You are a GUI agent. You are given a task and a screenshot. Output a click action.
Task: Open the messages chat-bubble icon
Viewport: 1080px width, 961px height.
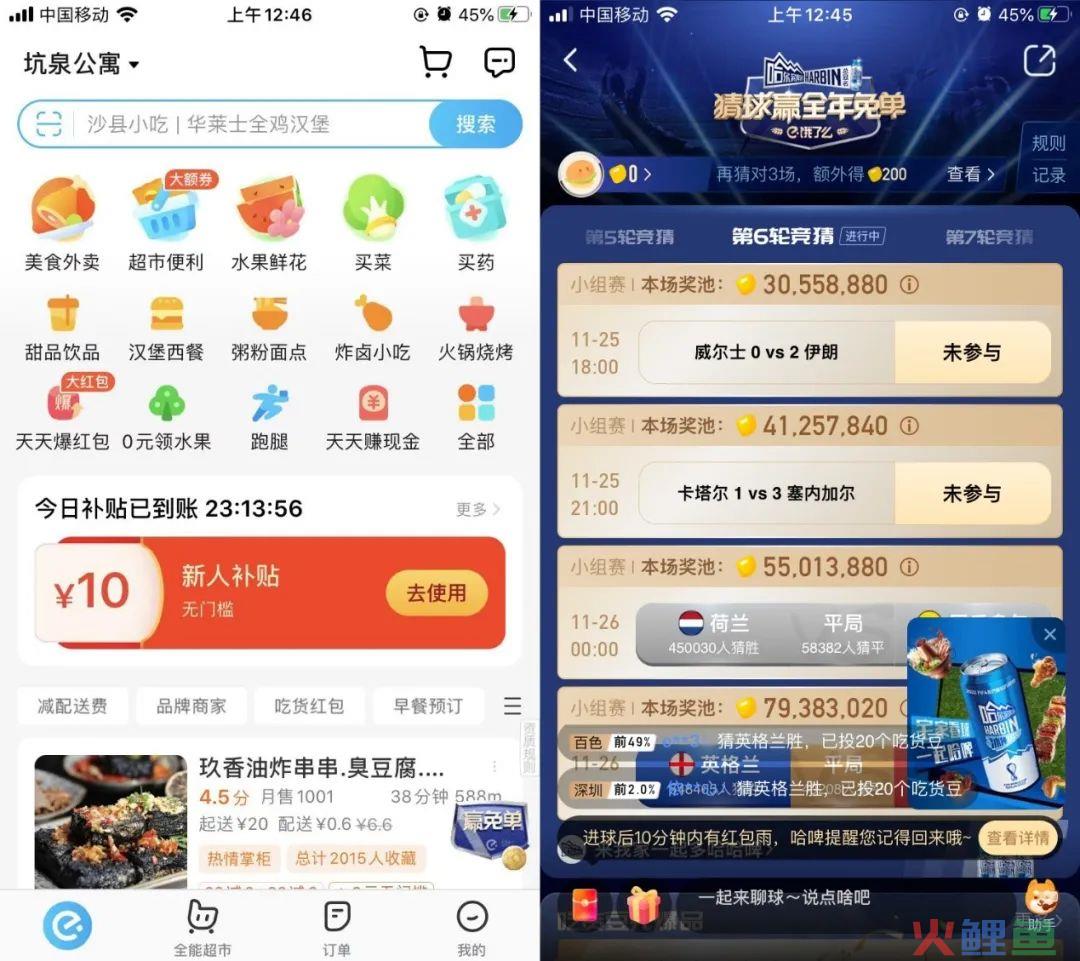click(x=499, y=62)
